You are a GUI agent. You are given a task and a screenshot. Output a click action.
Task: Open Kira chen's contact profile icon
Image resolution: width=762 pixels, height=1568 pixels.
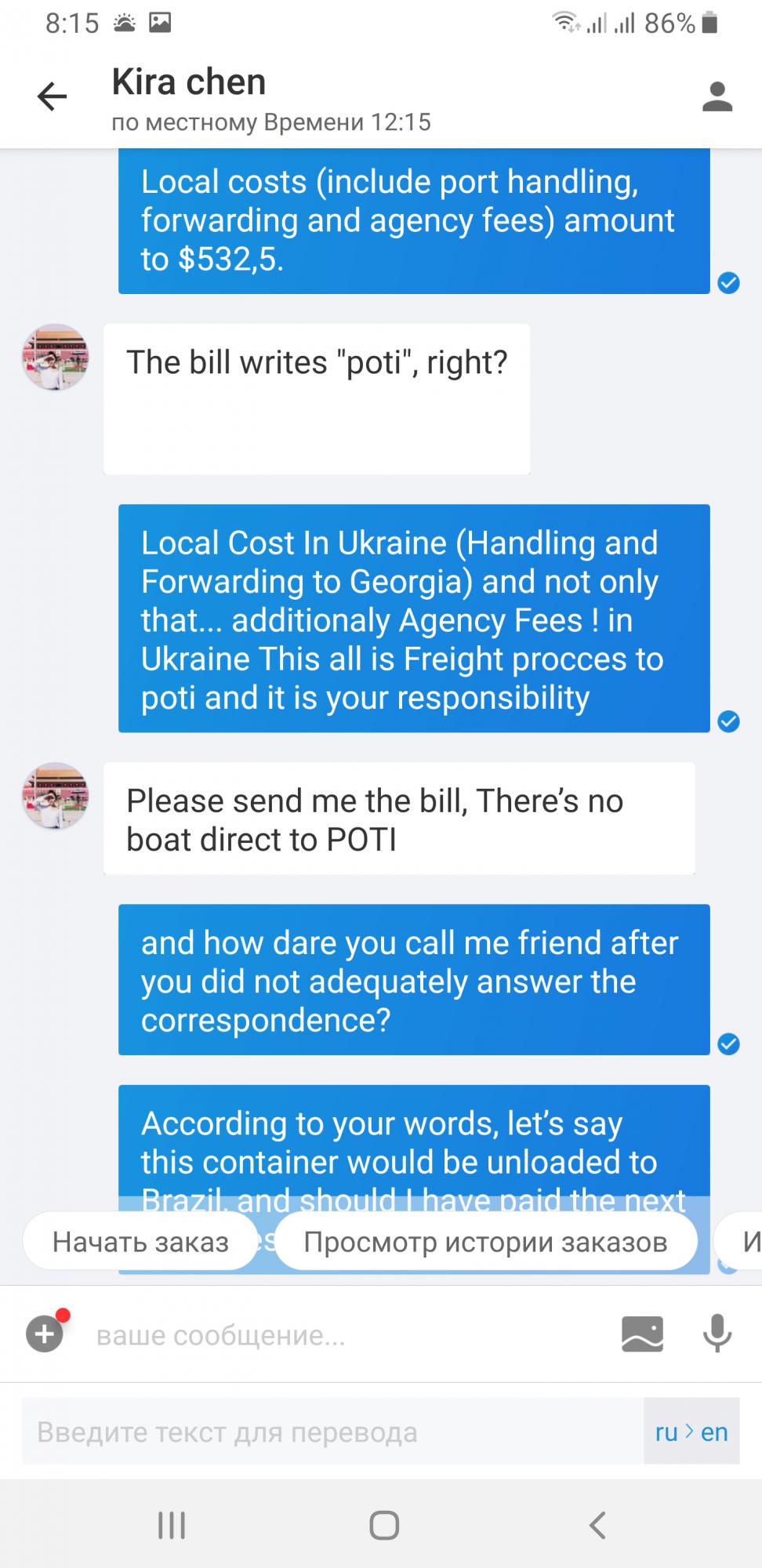(x=717, y=97)
